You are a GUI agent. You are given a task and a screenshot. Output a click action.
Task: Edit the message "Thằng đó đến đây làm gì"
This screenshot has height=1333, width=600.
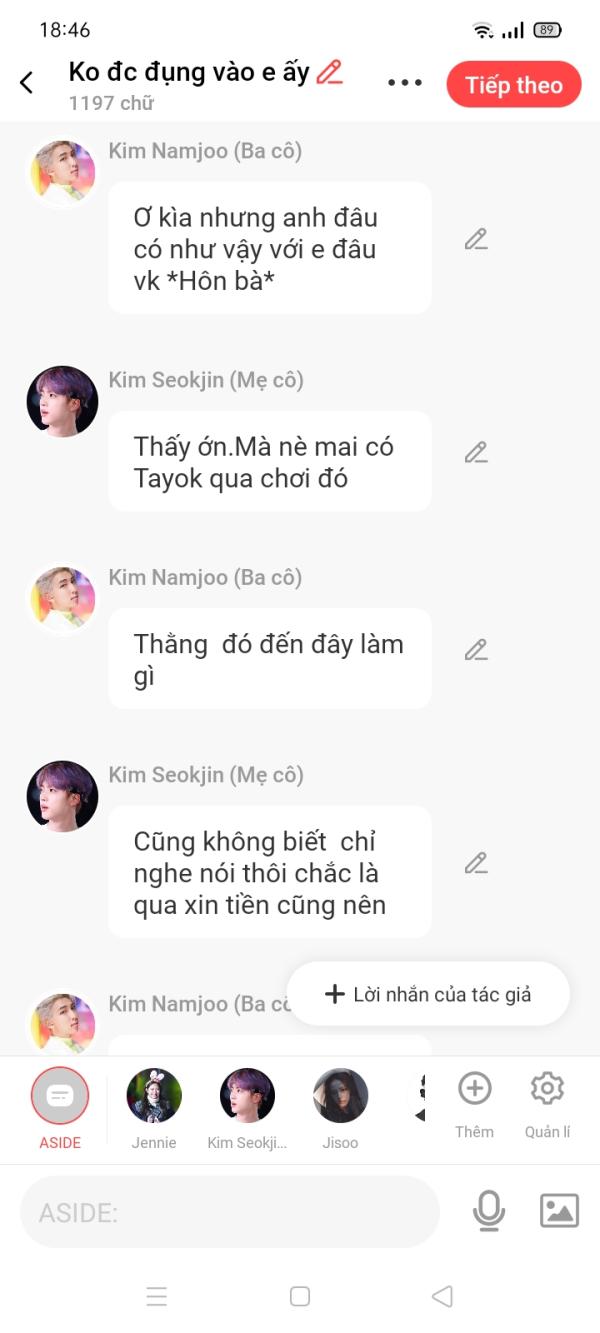click(x=476, y=650)
